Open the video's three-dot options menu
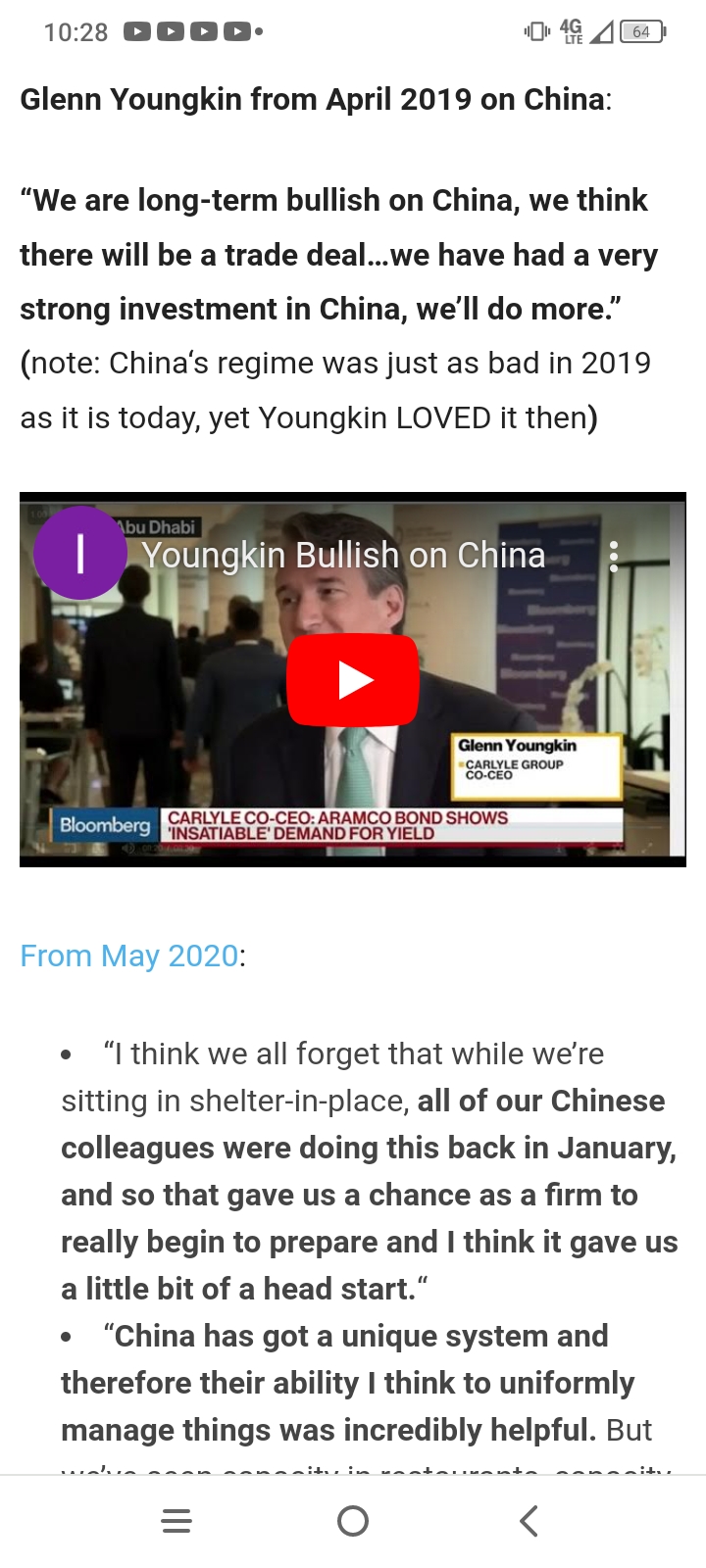Image resolution: width=706 pixels, height=1568 pixels. pos(614,557)
